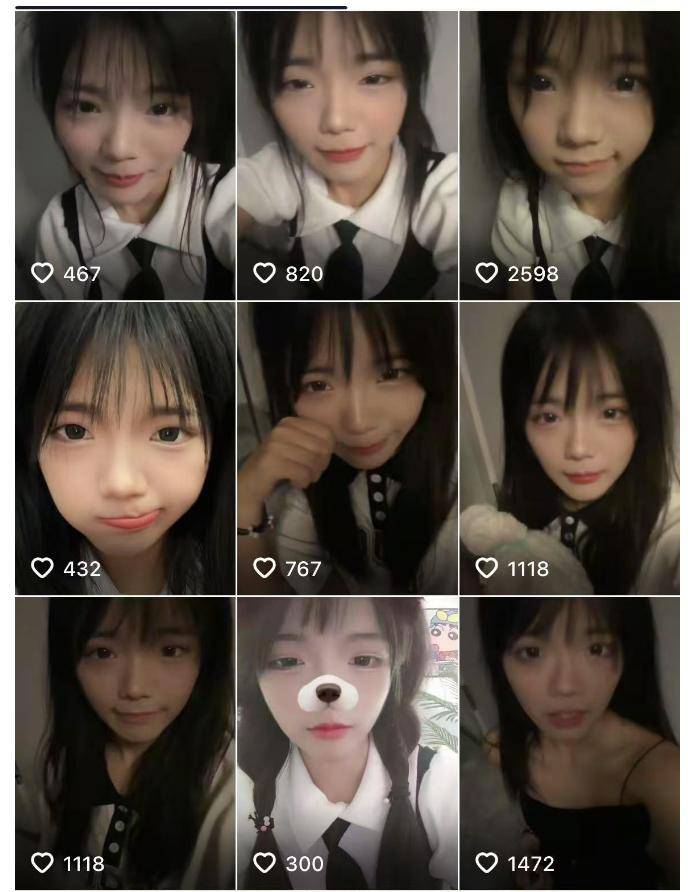Screen dimensions: 688x892
Task: Open the video with 2598 likes
Action: click(569, 155)
